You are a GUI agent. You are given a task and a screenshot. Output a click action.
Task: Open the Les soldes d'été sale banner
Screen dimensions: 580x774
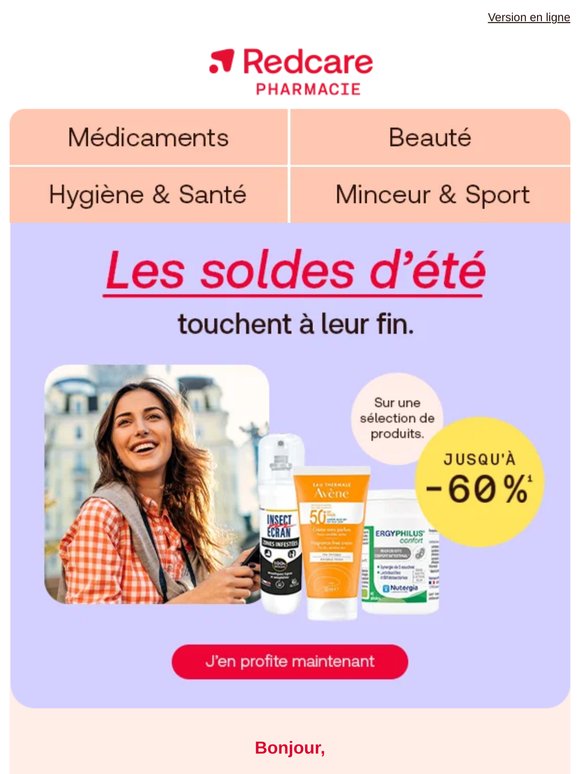(x=295, y=271)
